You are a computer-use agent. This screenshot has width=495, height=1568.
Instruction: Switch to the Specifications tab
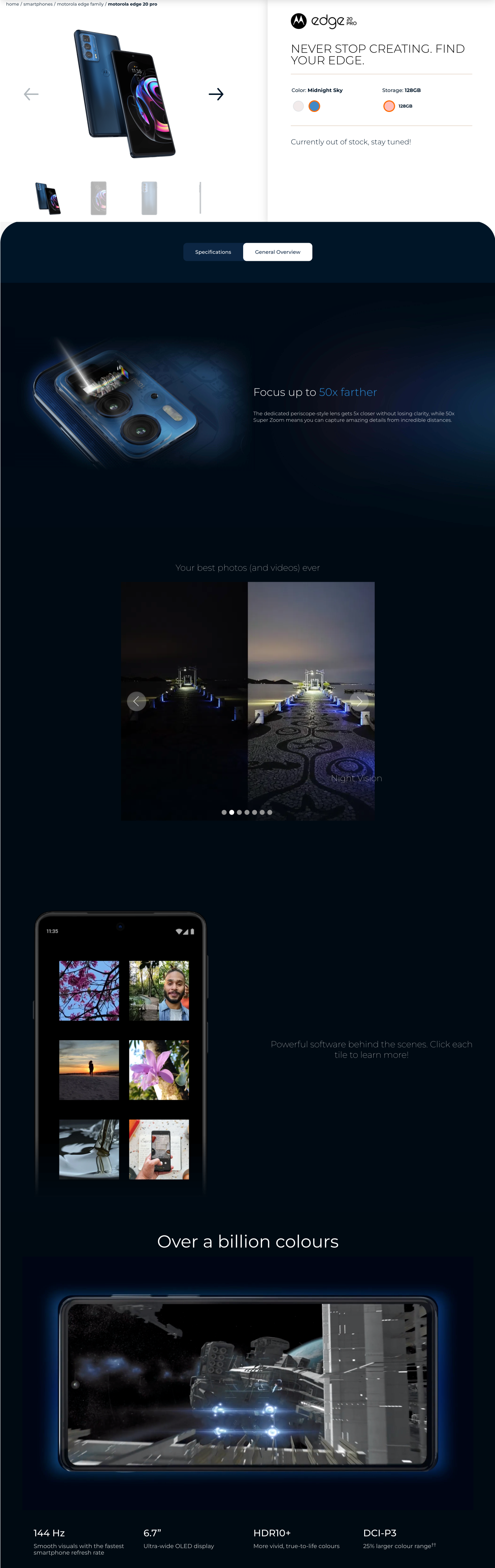tap(213, 252)
